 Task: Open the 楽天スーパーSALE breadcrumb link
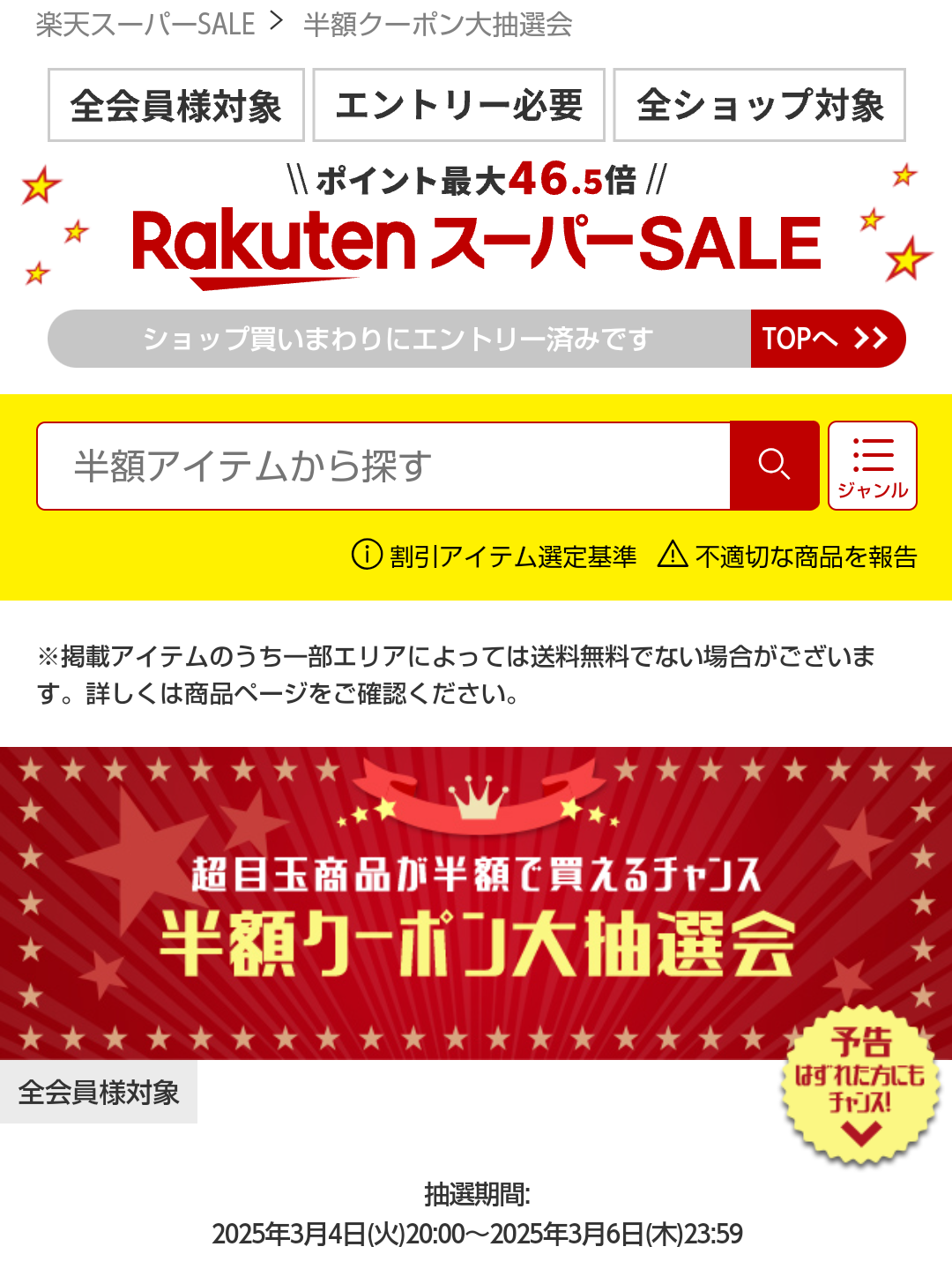point(145,25)
